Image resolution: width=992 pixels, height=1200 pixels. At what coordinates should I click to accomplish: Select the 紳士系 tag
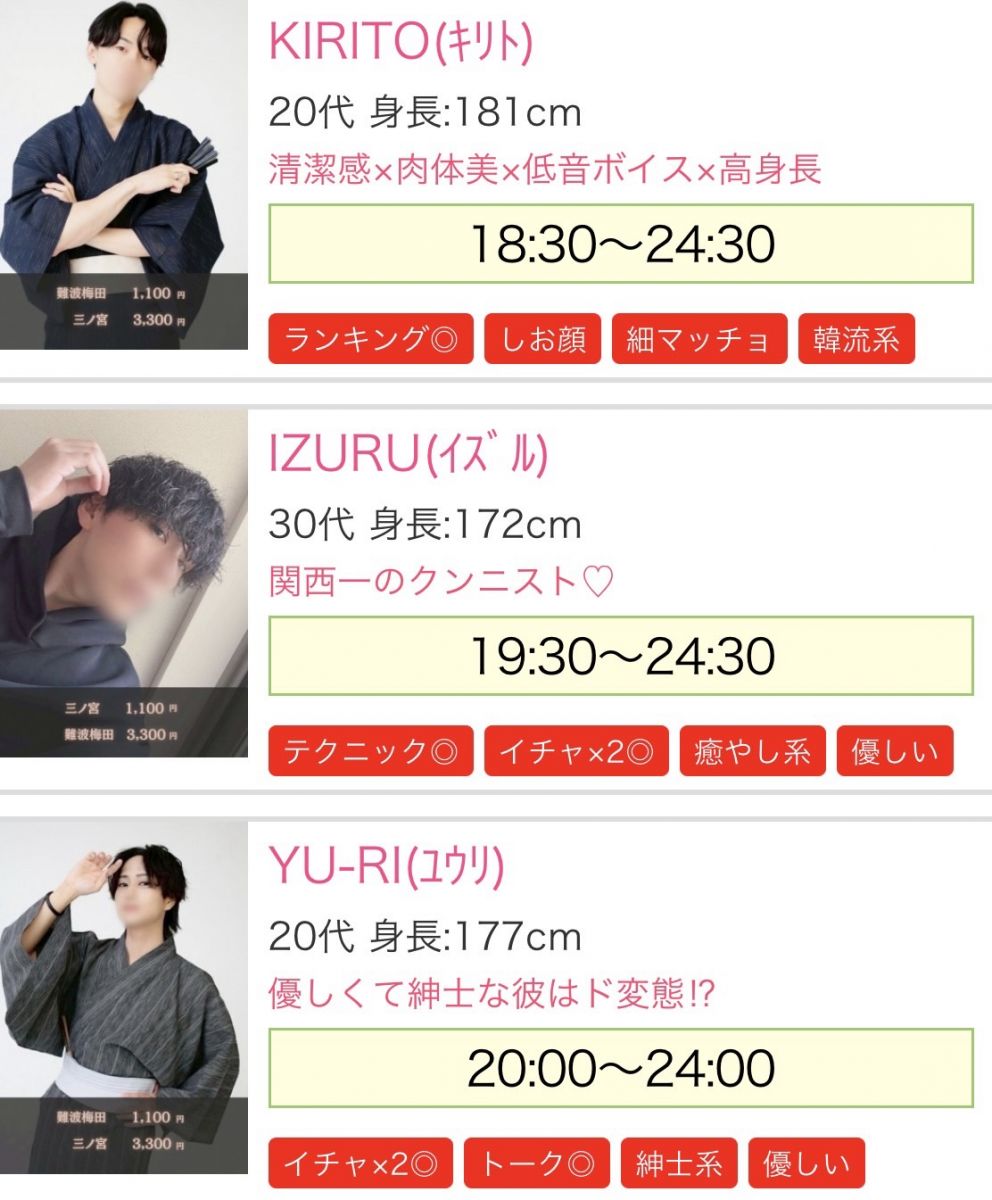coord(679,1163)
